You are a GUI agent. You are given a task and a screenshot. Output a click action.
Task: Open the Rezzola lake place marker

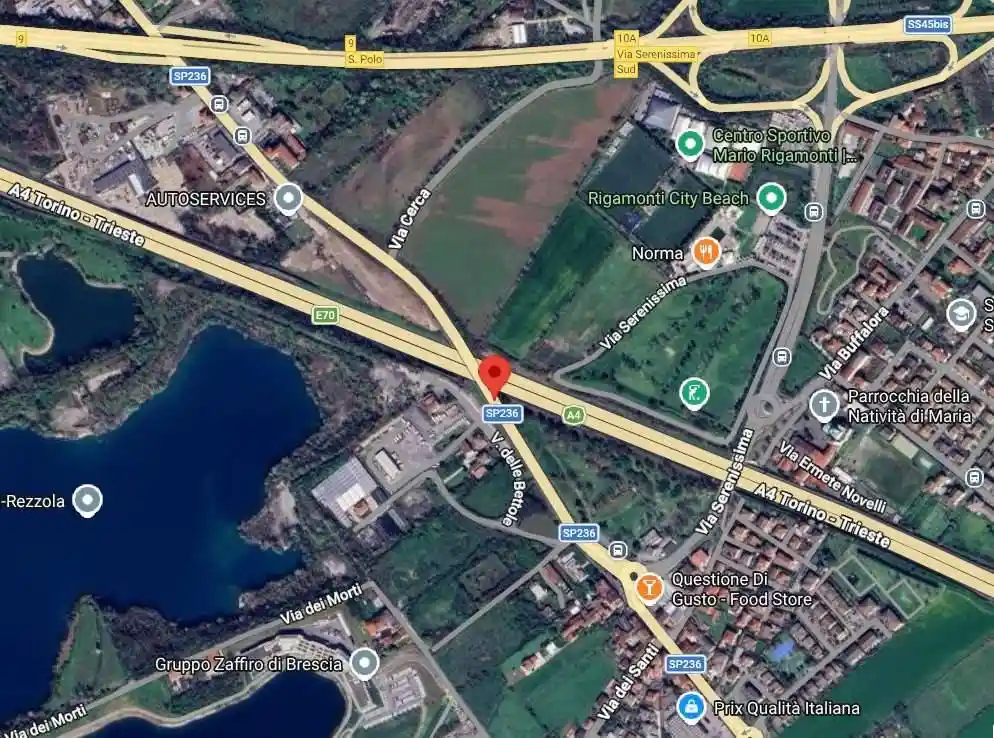point(88,500)
